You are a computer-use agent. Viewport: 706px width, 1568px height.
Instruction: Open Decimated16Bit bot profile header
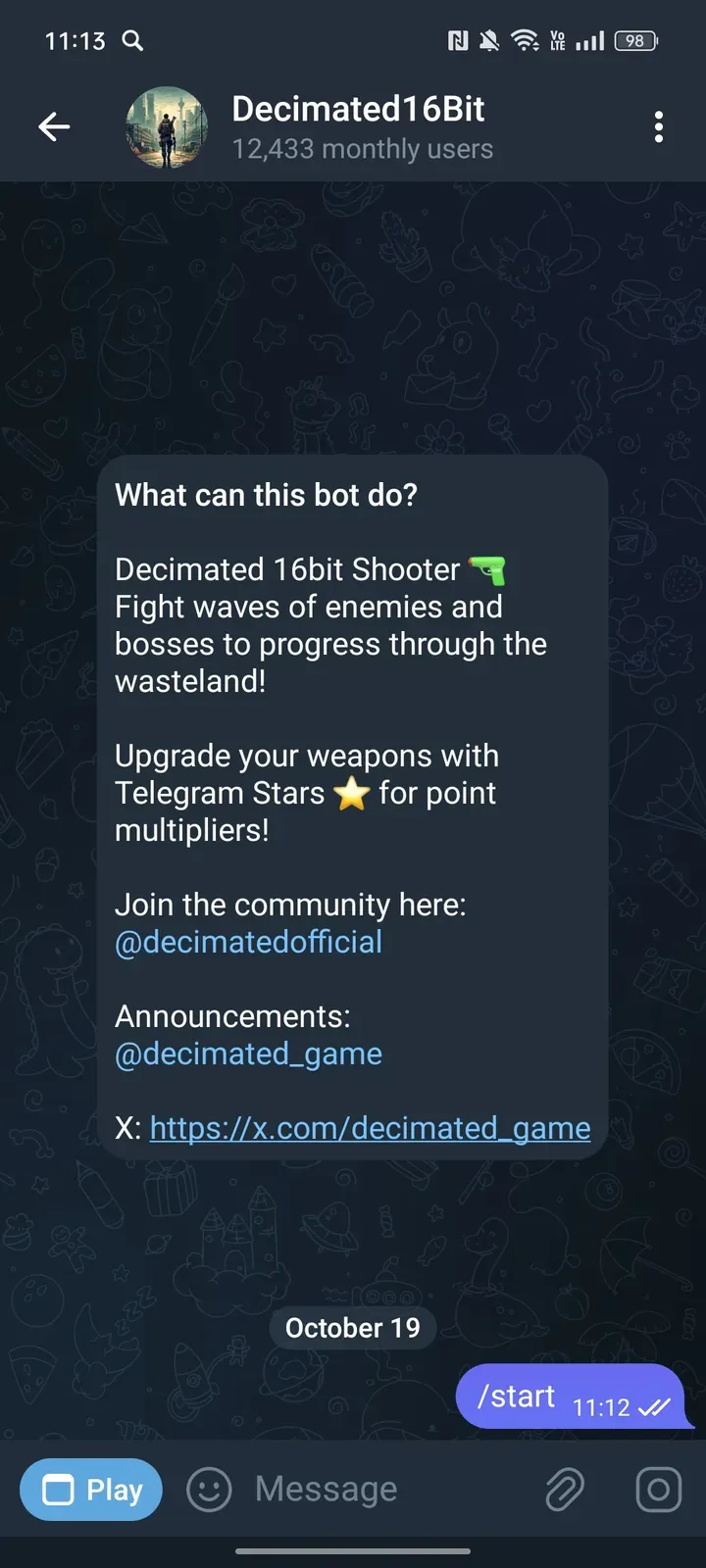(358, 126)
